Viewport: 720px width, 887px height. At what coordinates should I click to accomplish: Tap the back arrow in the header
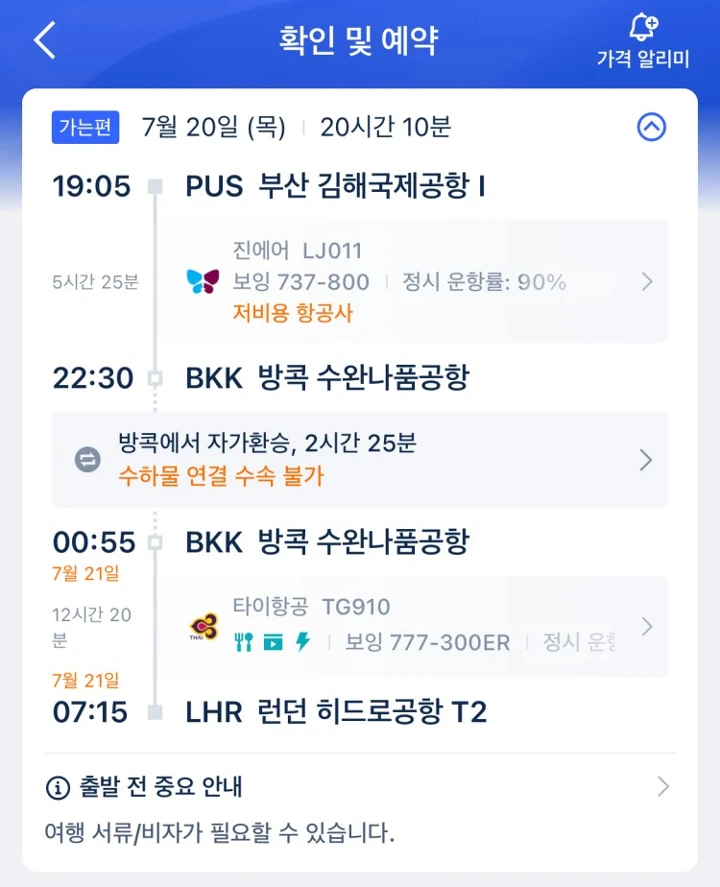click(42, 40)
